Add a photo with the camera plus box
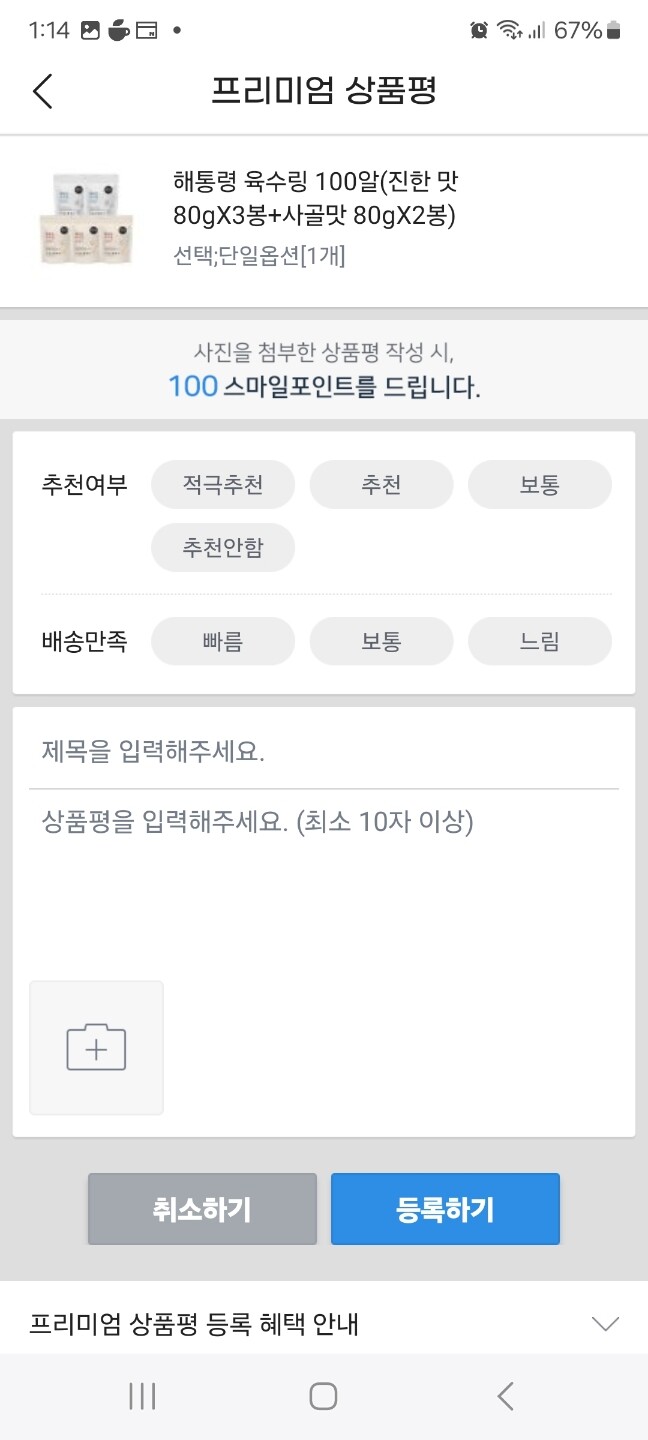 click(x=96, y=1048)
